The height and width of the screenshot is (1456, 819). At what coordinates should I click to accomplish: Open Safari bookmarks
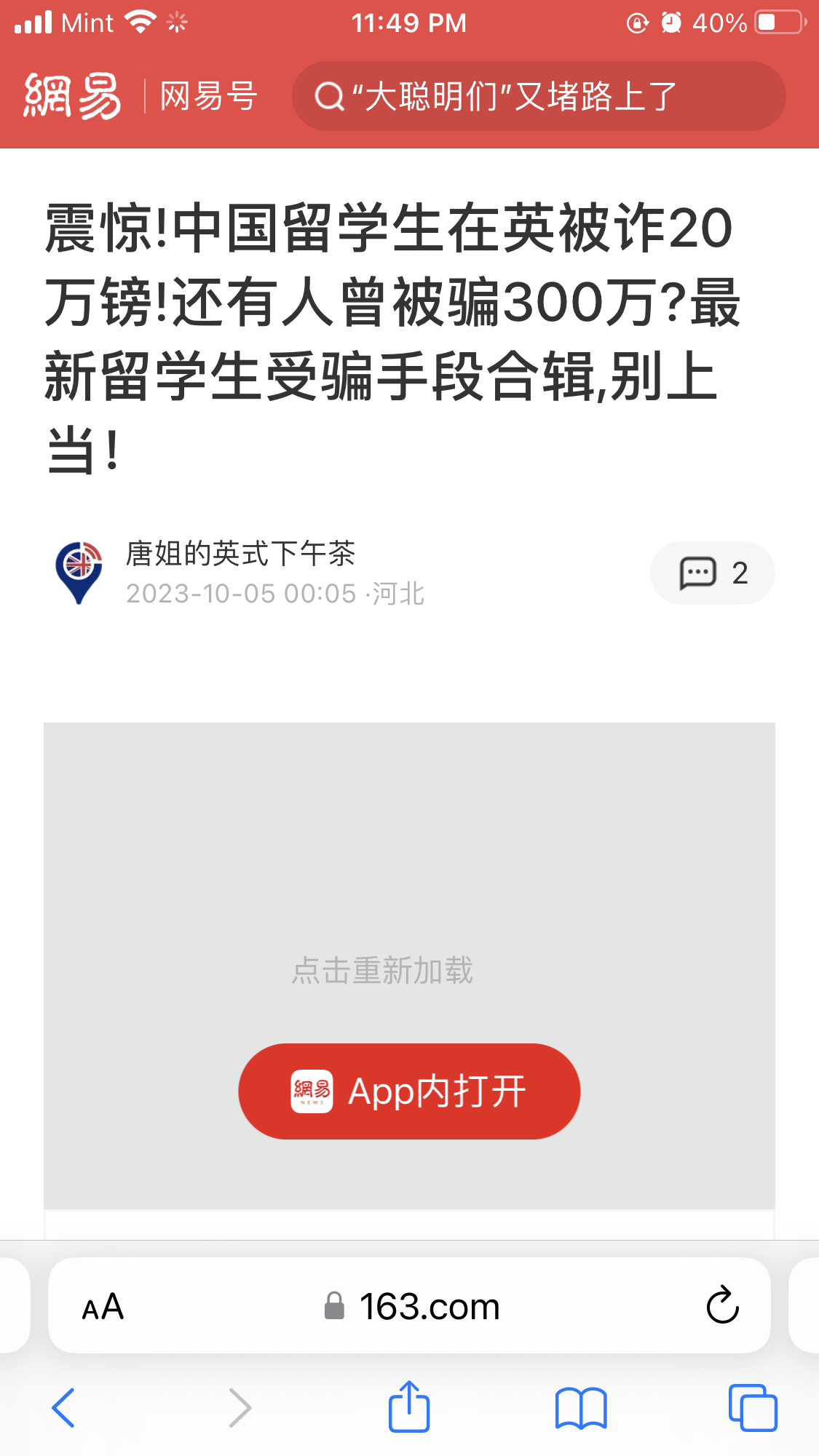pyautogui.click(x=580, y=1408)
